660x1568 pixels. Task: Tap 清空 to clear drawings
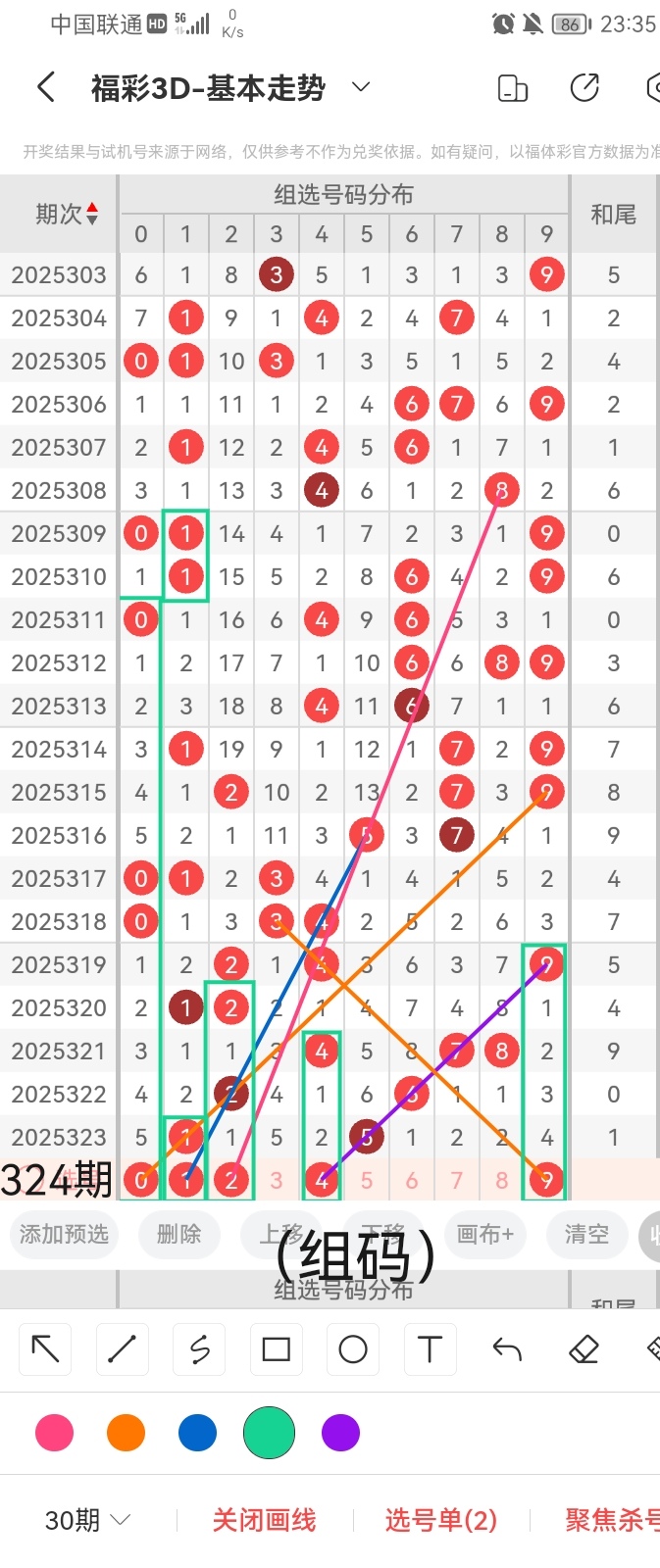pyautogui.click(x=586, y=1234)
